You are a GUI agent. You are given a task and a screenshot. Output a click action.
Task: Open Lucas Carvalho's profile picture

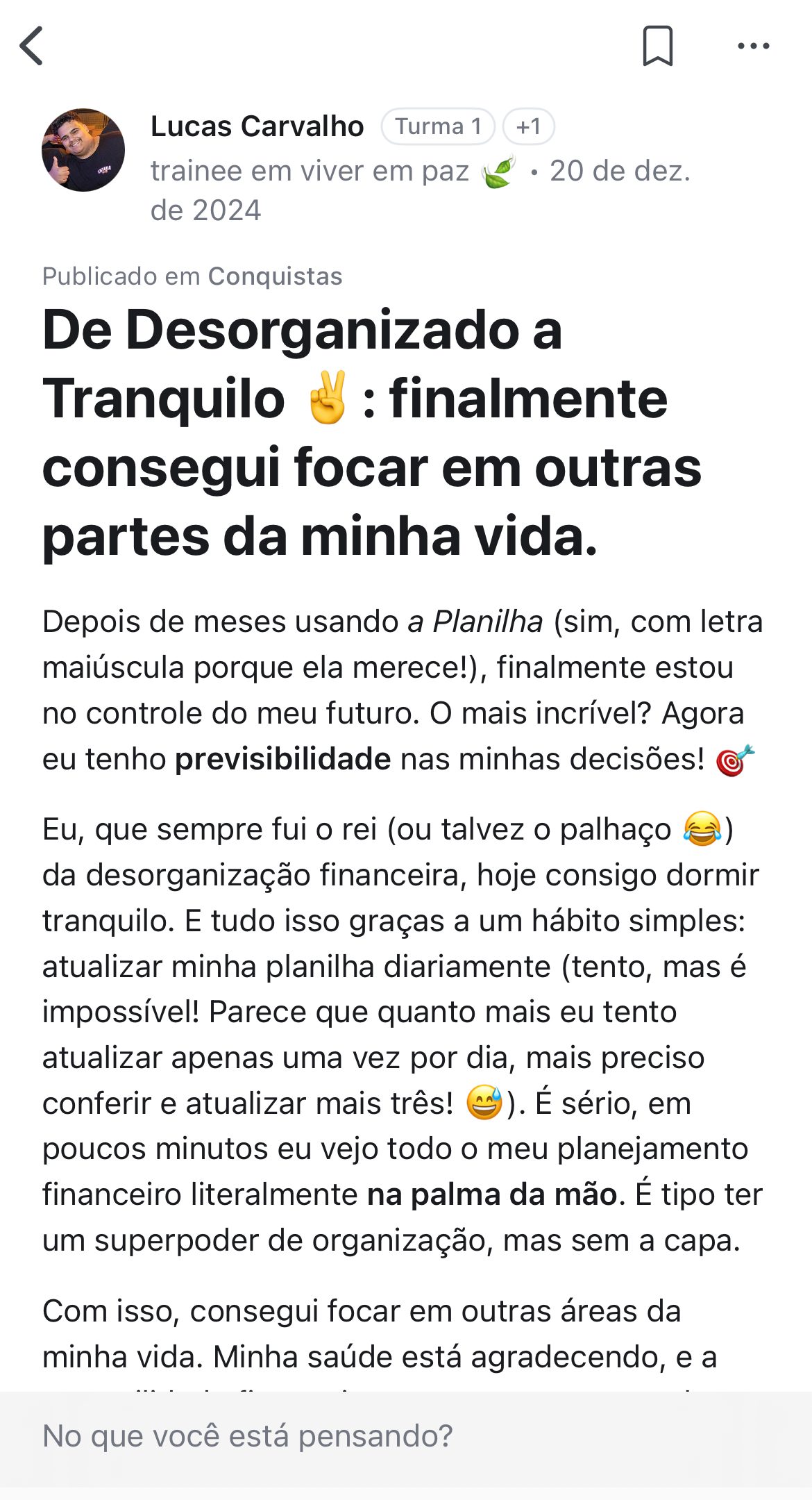pyautogui.click(x=83, y=150)
